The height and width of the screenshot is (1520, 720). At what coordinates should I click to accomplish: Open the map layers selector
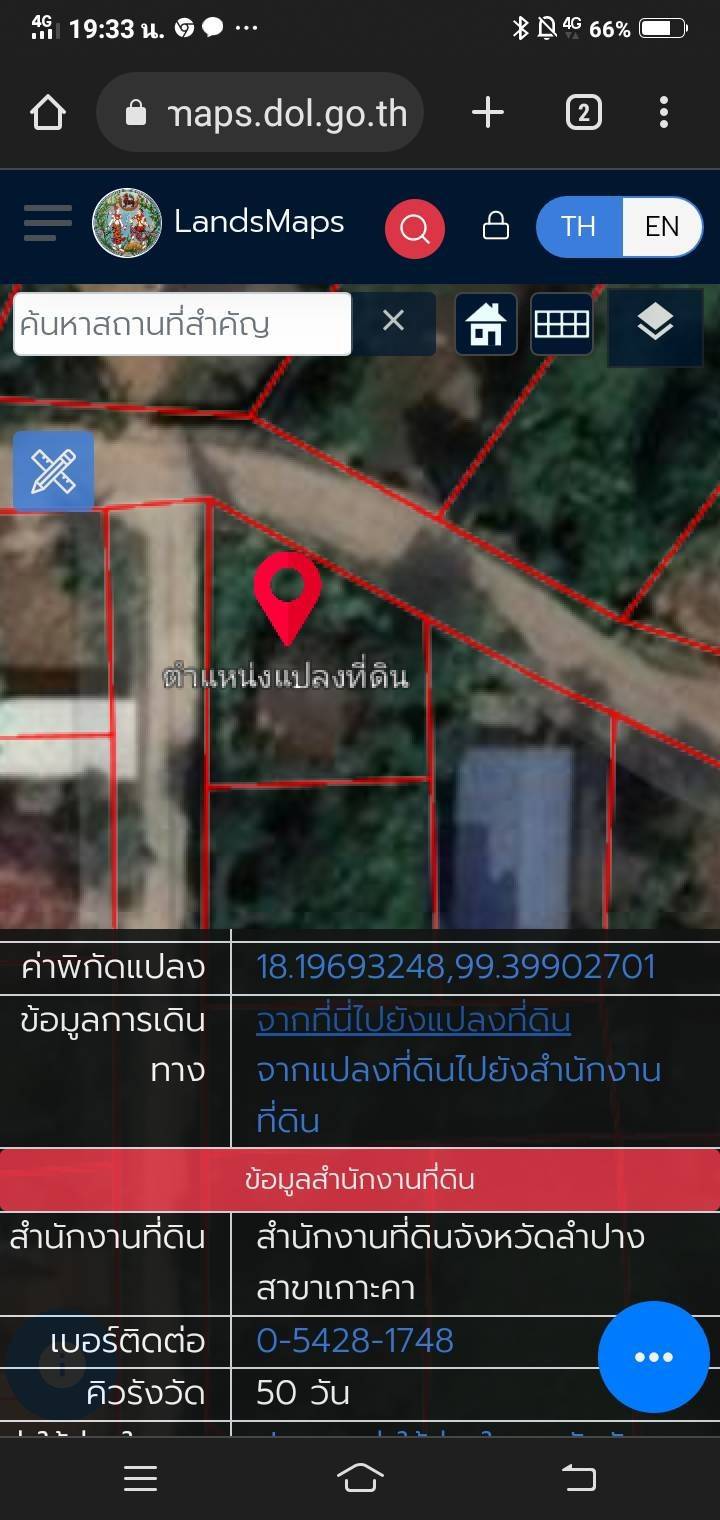[x=655, y=324]
